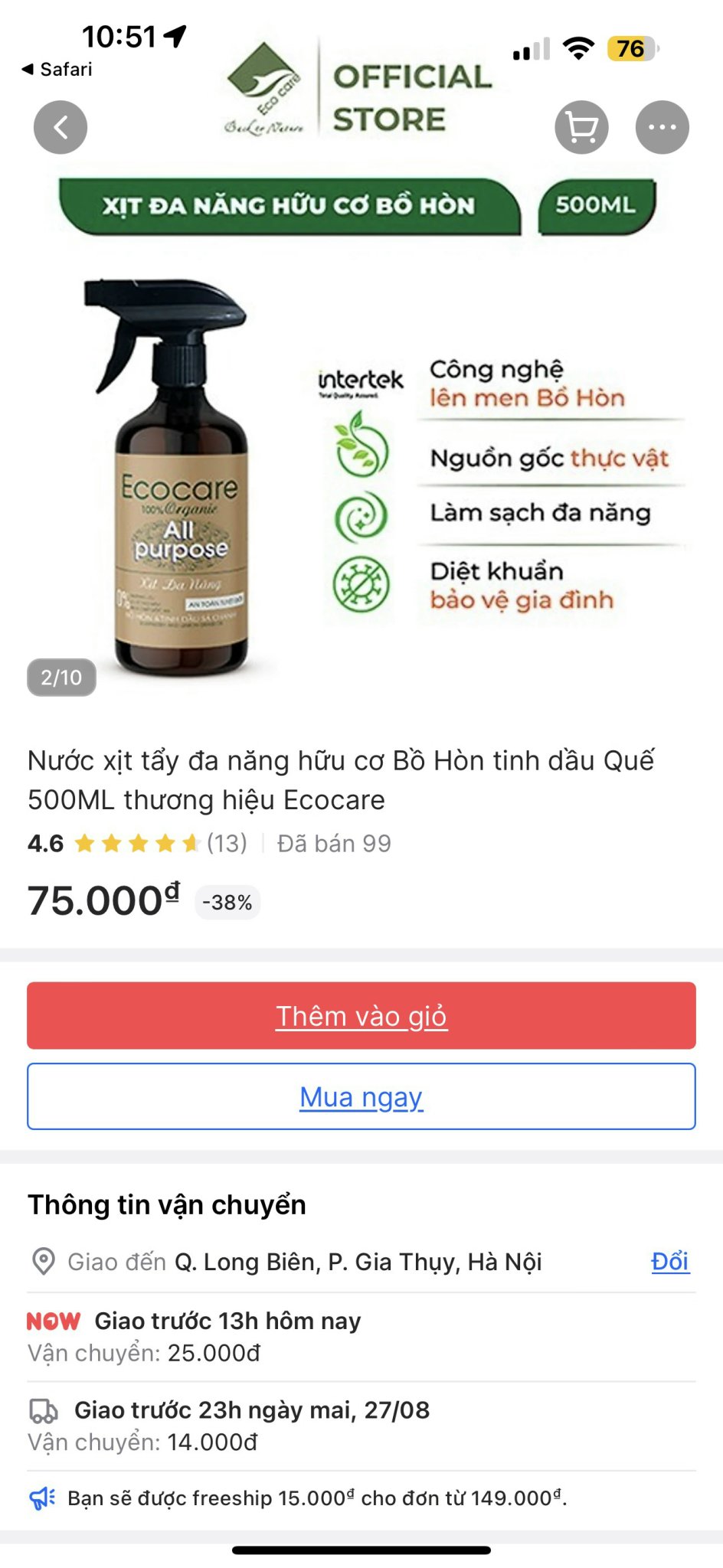Buy now with Mua ngay
This screenshot has height=1568, width=723.
pos(361,1096)
